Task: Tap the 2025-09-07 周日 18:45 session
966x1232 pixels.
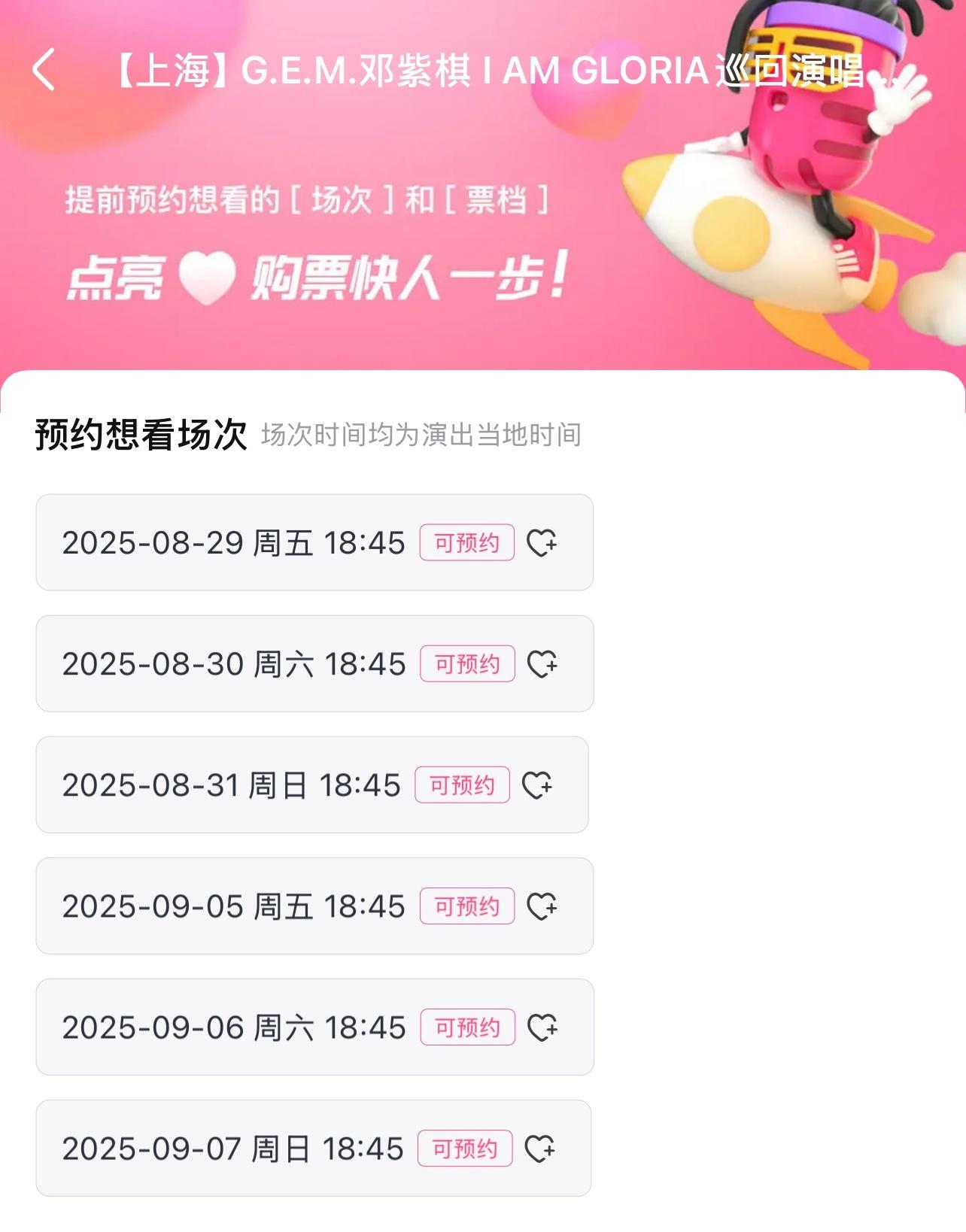Action: pos(313,1148)
